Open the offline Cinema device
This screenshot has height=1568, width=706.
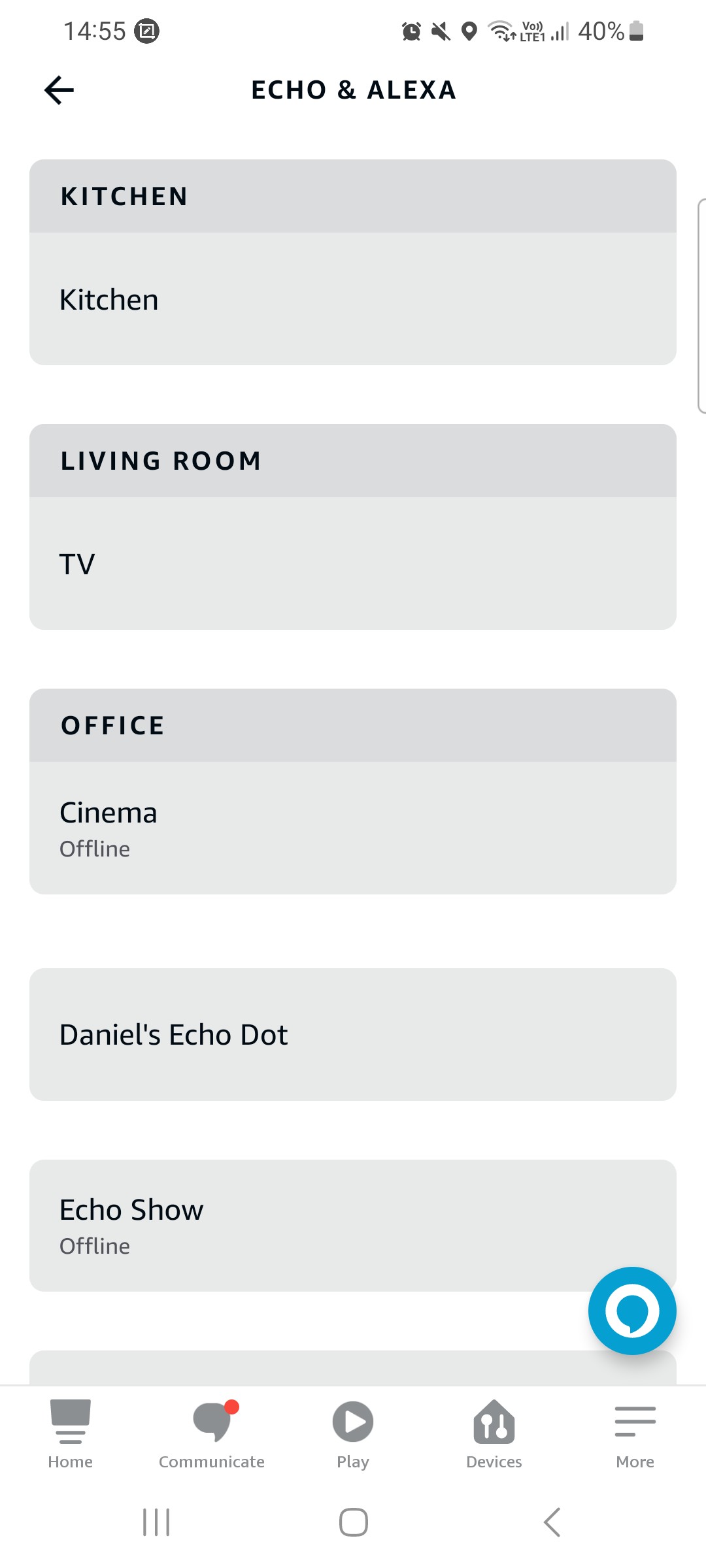(x=353, y=828)
